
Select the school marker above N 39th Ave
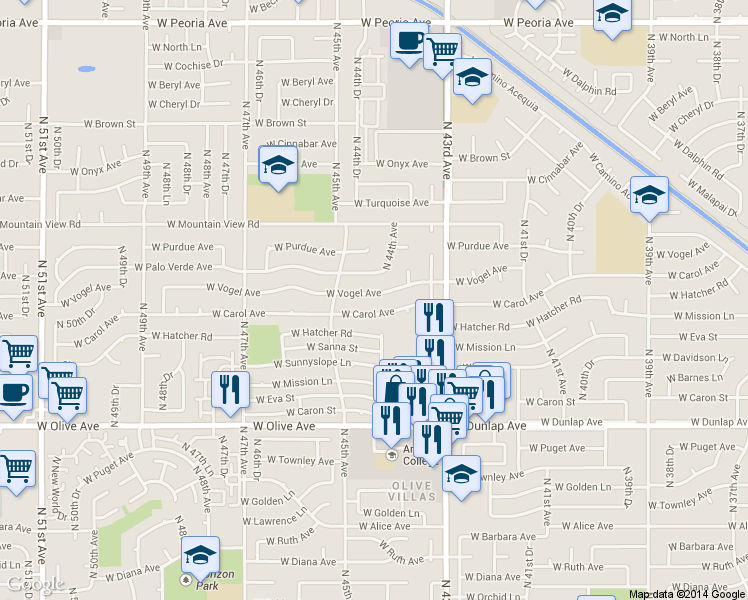[x=649, y=196]
